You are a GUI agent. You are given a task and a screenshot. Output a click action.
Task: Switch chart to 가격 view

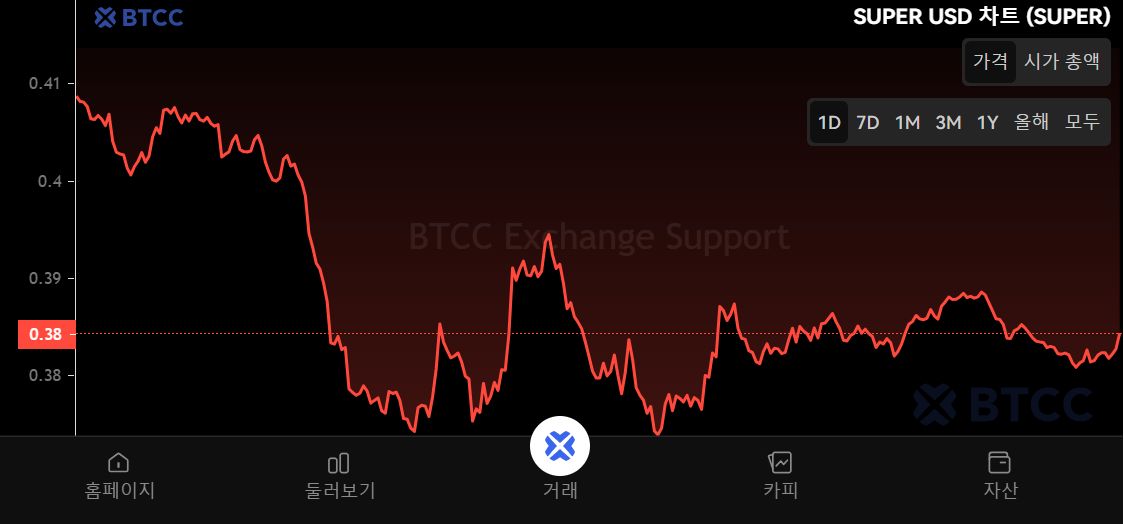[990, 61]
